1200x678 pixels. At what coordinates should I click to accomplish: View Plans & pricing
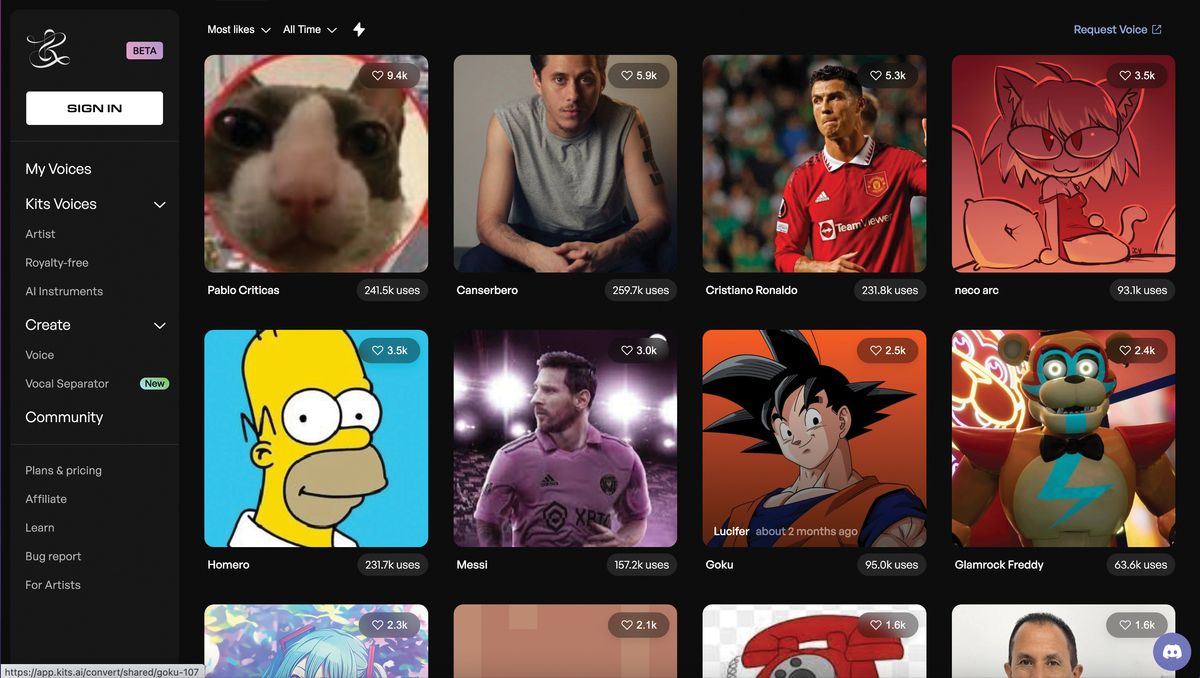tap(63, 471)
